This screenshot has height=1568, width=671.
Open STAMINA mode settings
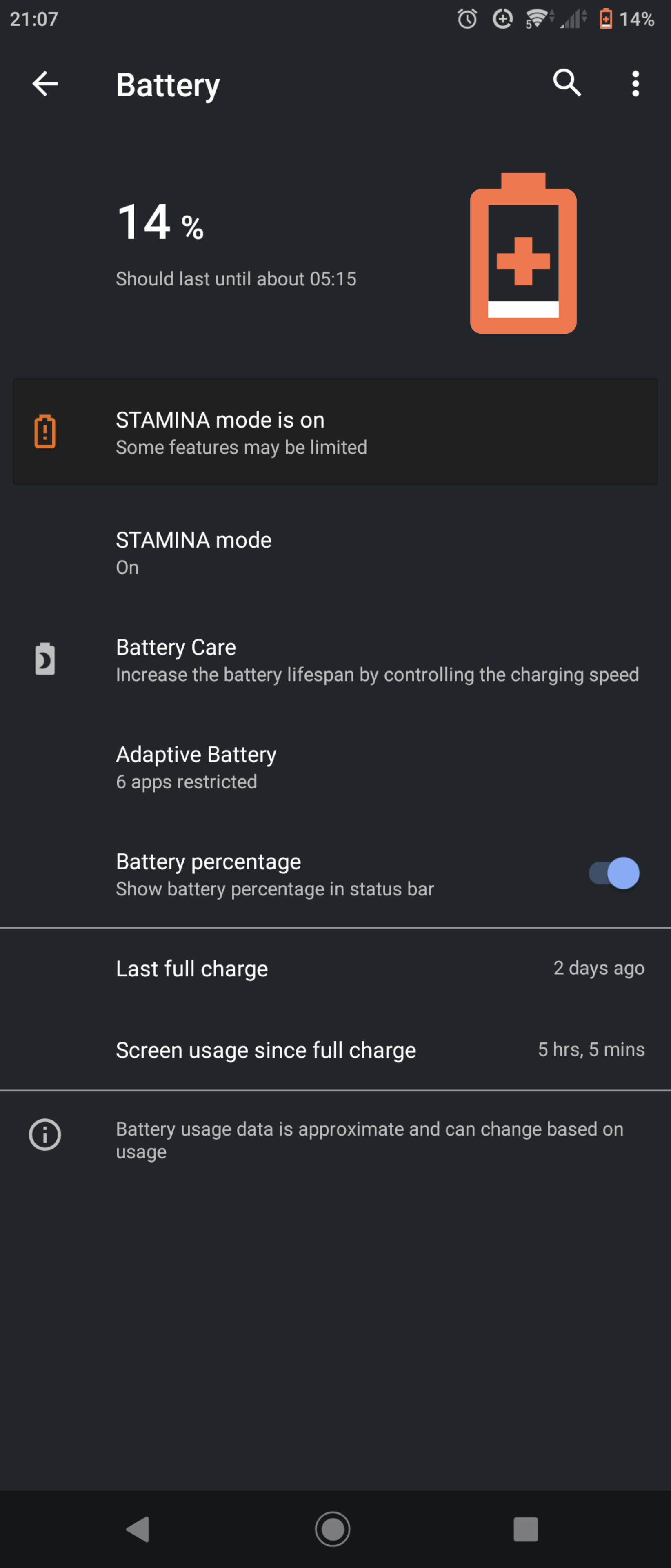(335, 553)
